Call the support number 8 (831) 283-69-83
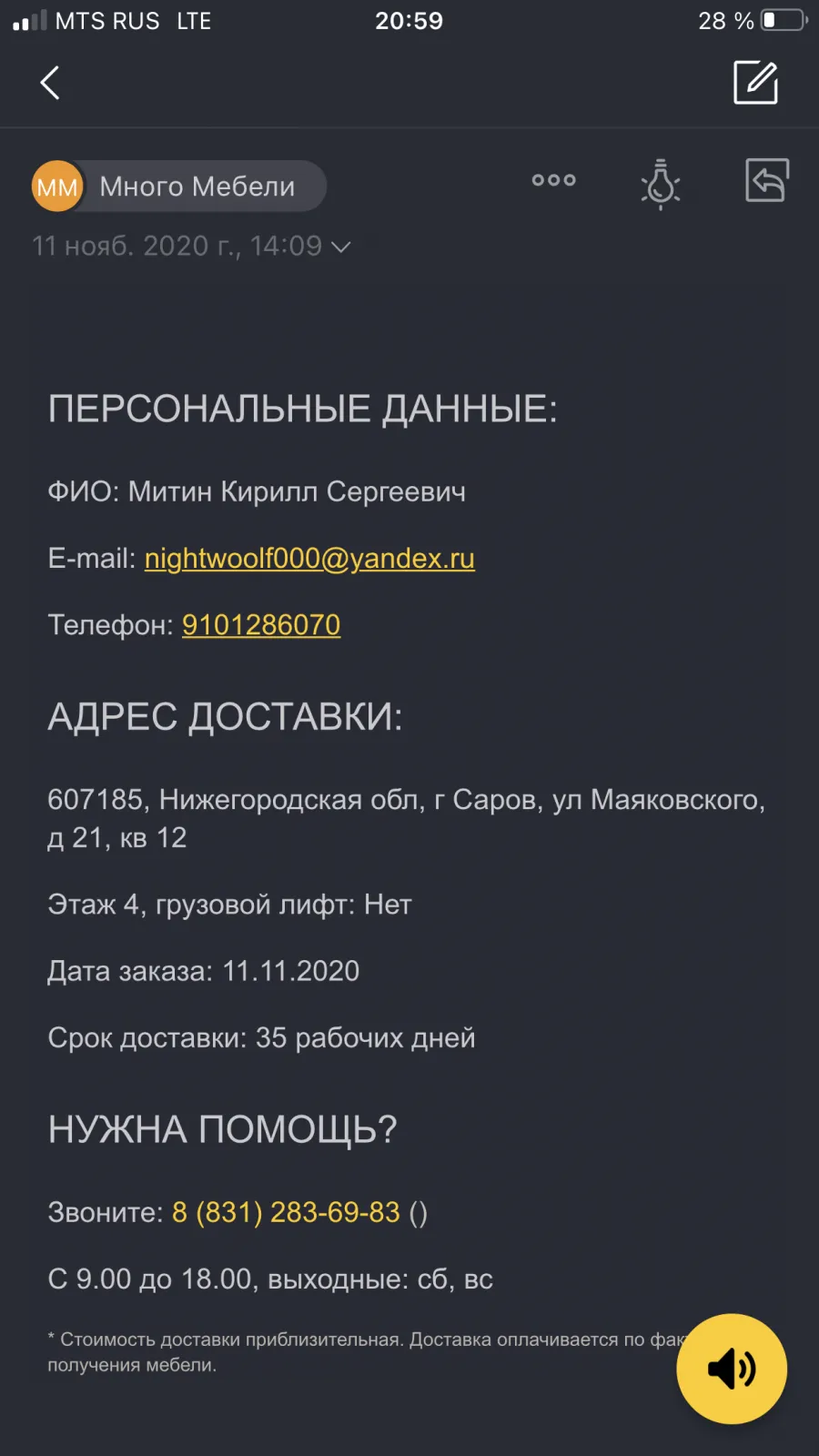Image resolution: width=819 pixels, height=1456 pixels. tap(286, 1212)
